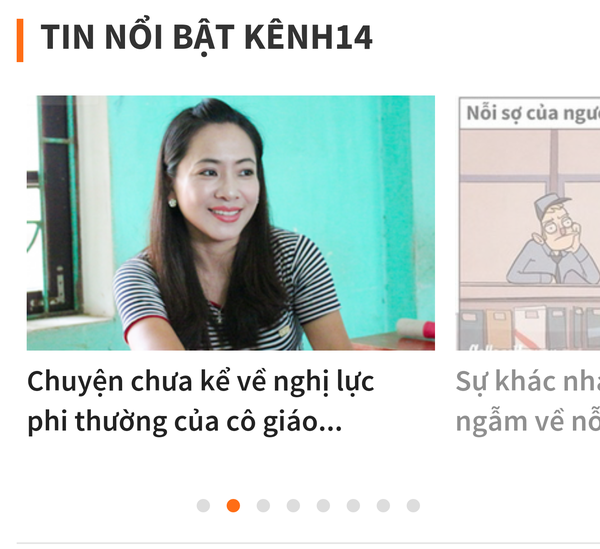This screenshot has width=600, height=549.
Task: Open headline 'Sự khác nha...'
Action: [x=527, y=401]
